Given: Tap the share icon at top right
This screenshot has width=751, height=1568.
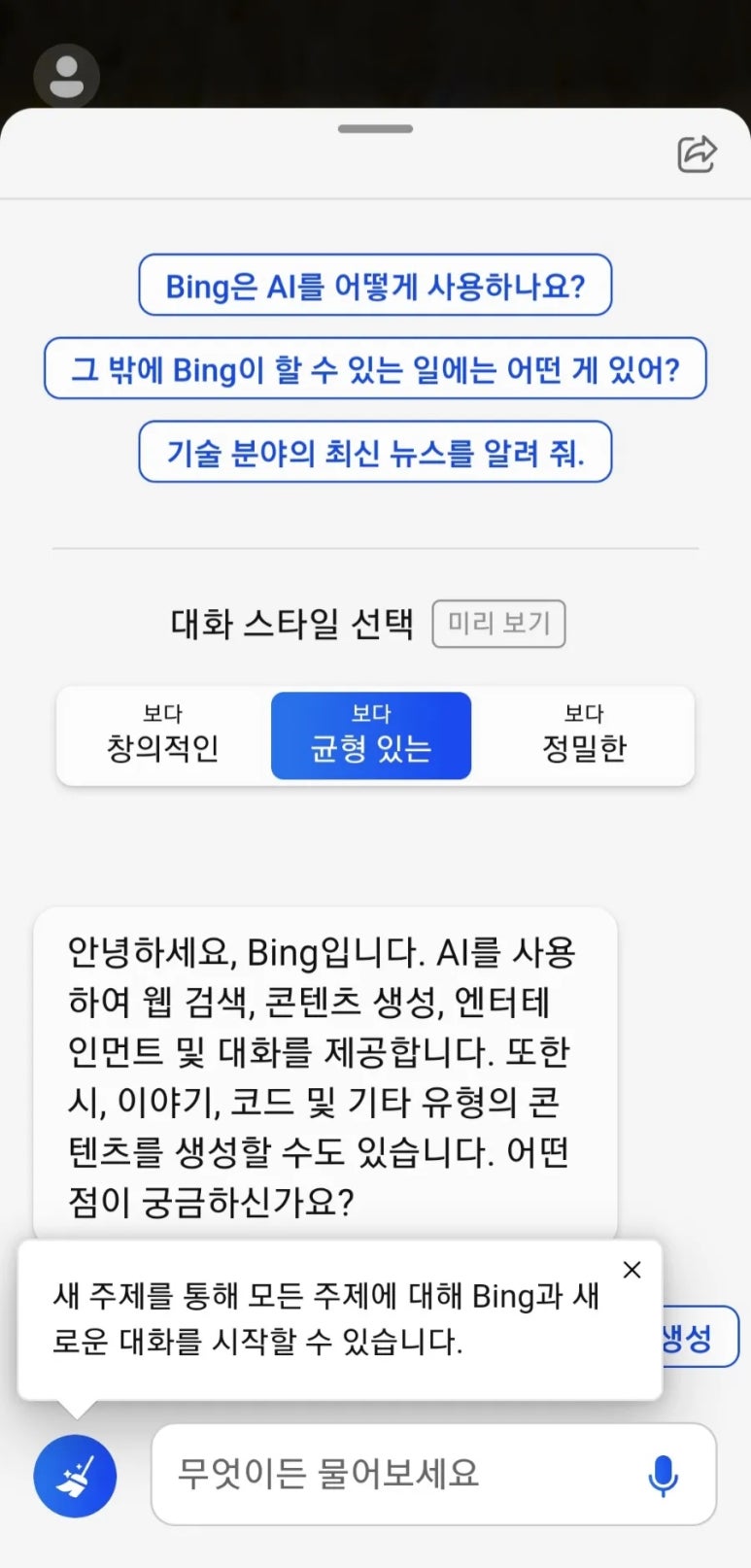Looking at the screenshot, I should [x=697, y=153].
